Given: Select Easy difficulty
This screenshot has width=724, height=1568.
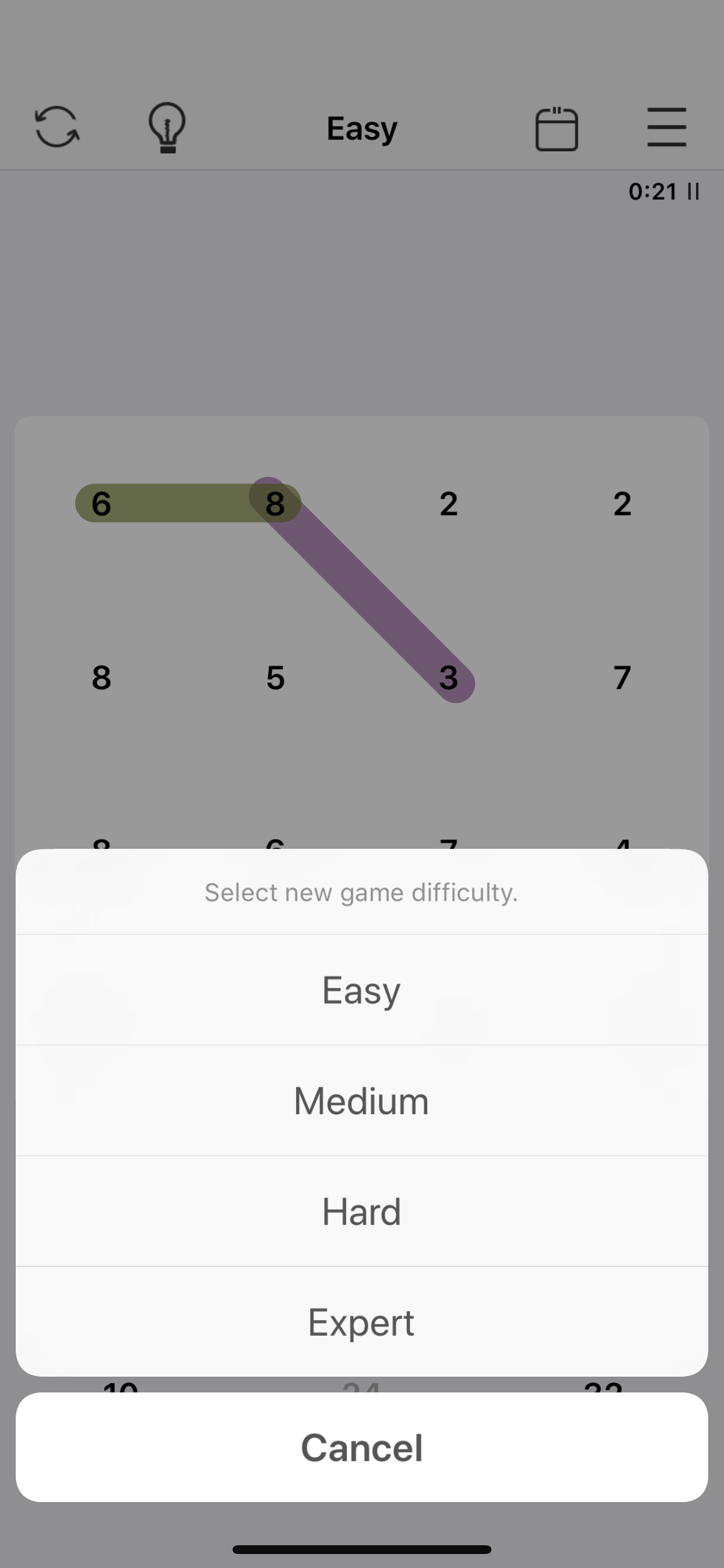Looking at the screenshot, I should [361, 991].
